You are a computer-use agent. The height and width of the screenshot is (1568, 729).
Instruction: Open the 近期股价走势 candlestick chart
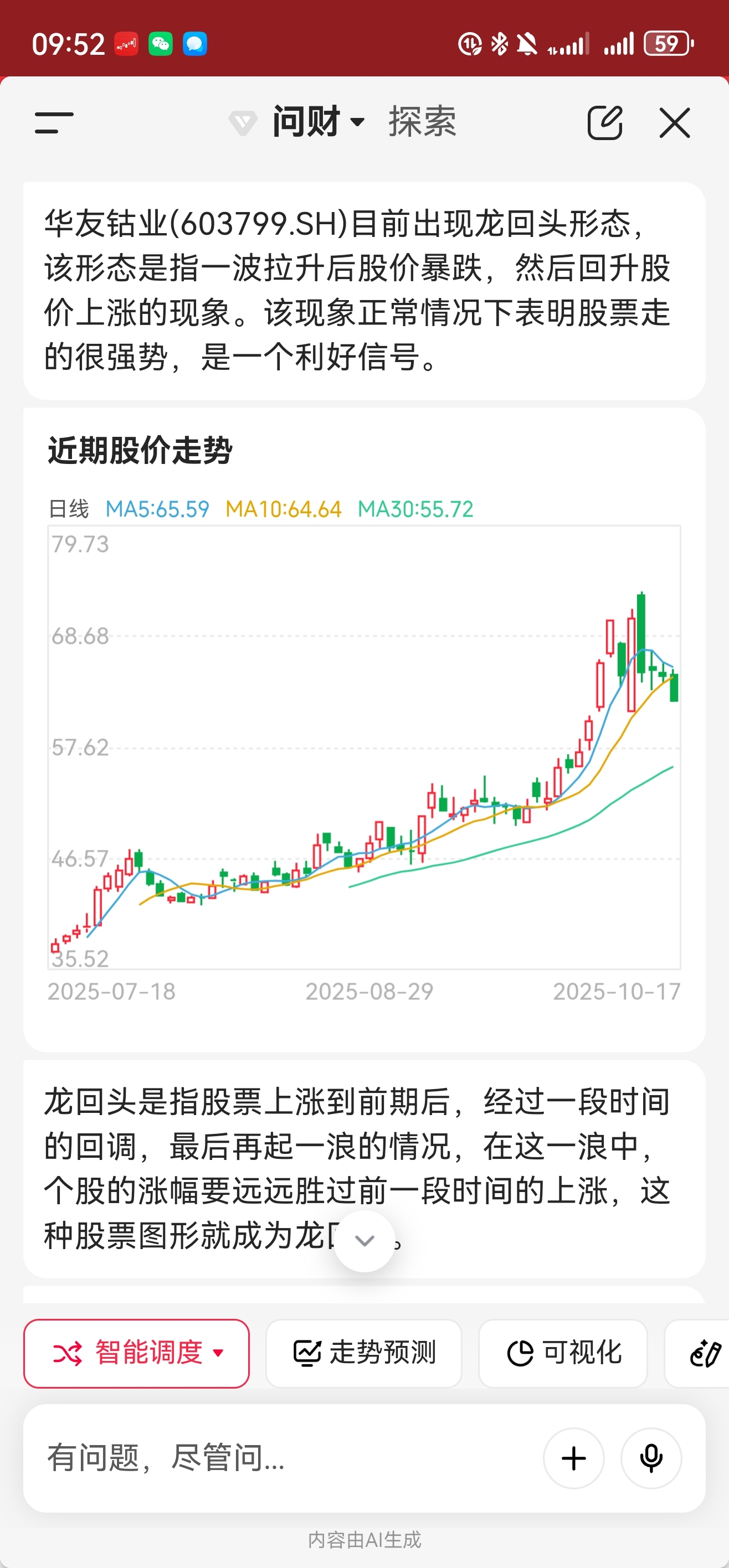tap(364, 747)
